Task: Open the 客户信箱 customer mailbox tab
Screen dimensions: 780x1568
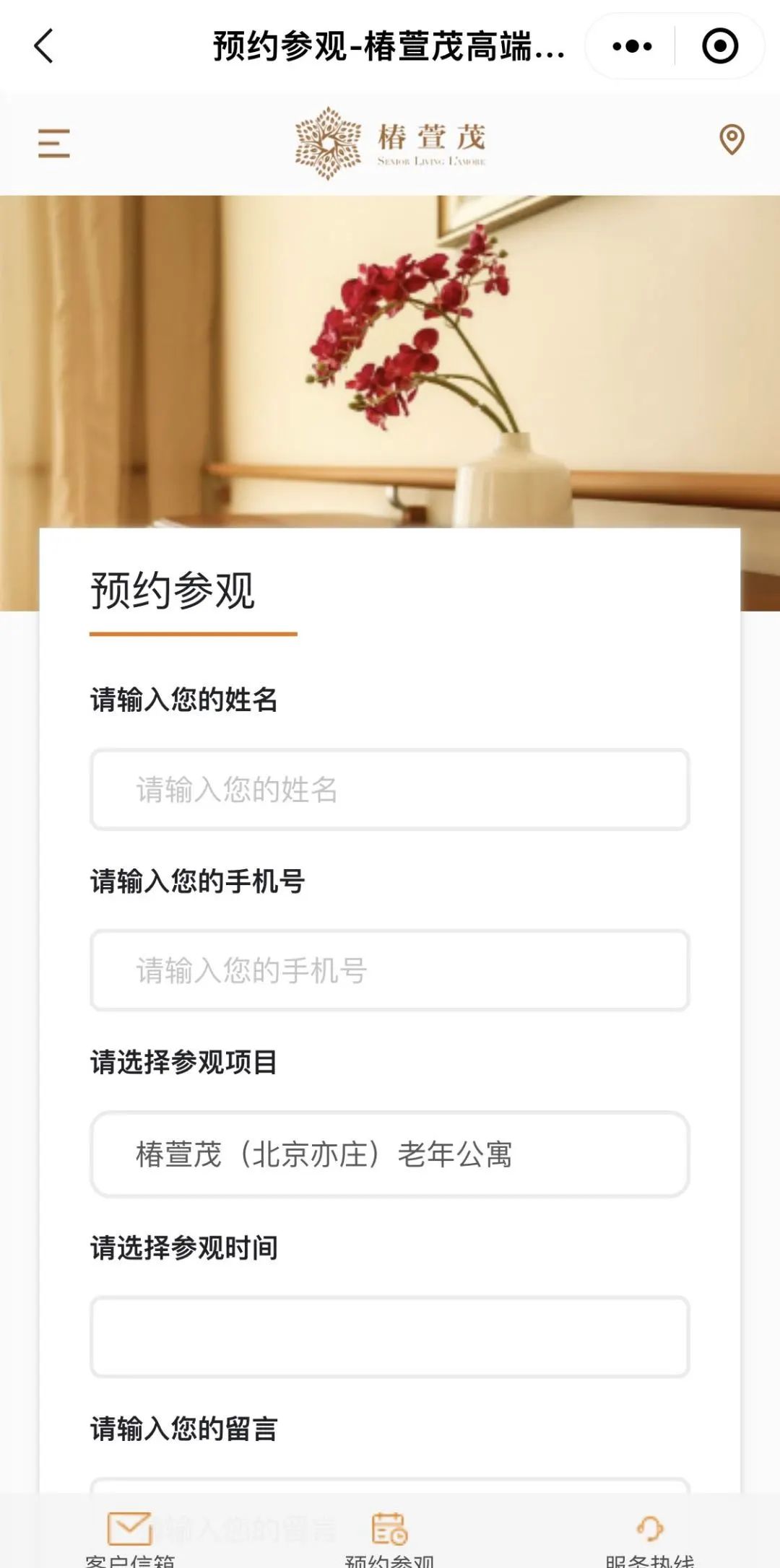Action: click(x=130, y=1538)
